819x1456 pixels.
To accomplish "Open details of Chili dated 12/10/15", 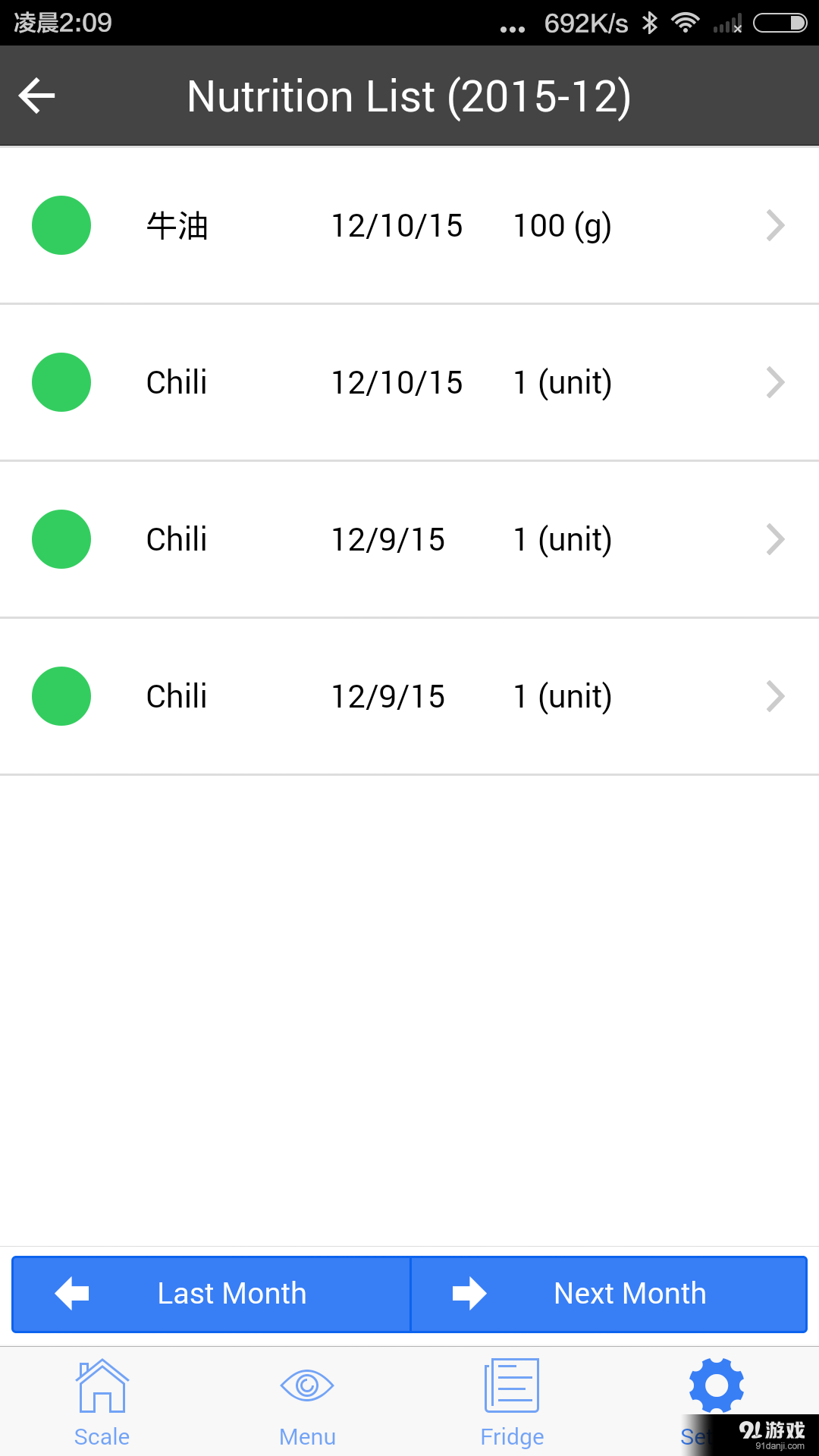I will tap(775, 382).
